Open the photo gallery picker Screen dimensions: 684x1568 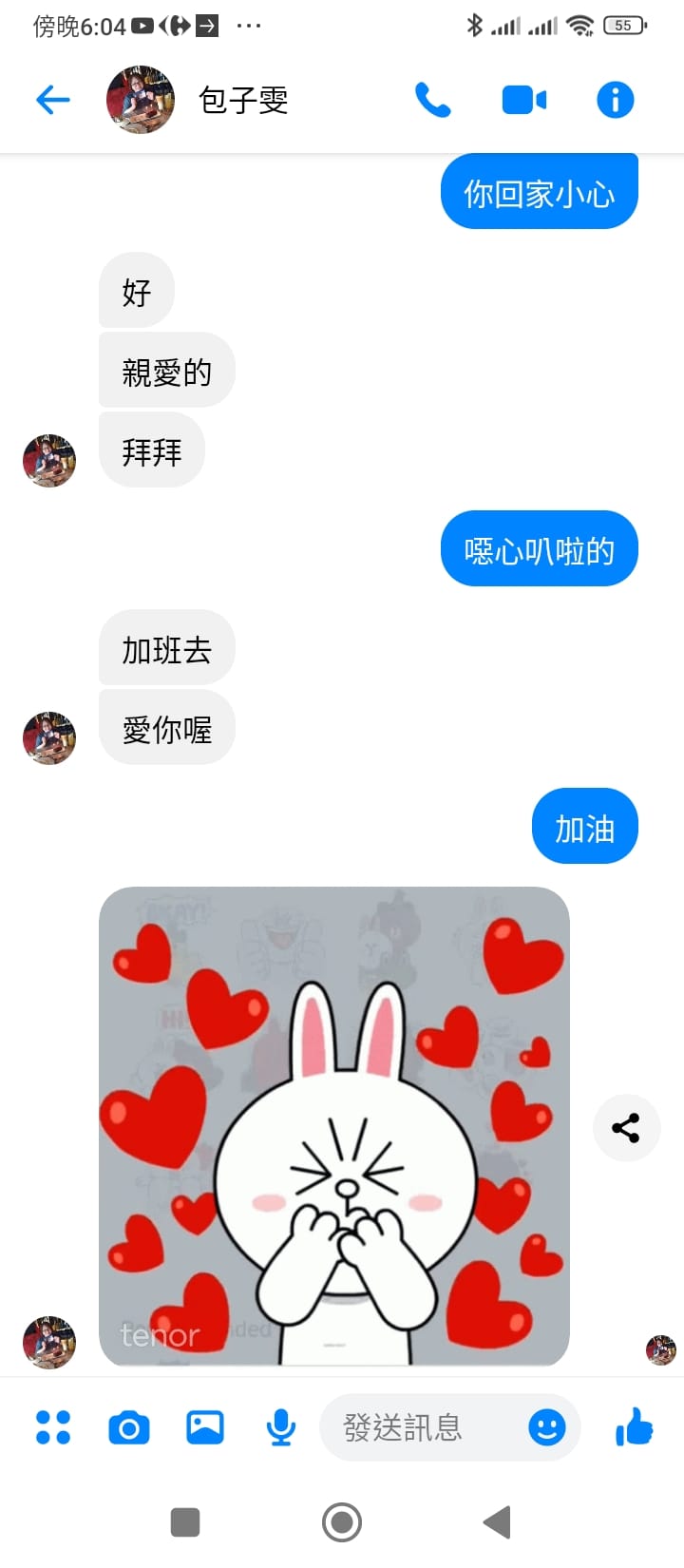pyautogui.click(x=204, y=1427)
